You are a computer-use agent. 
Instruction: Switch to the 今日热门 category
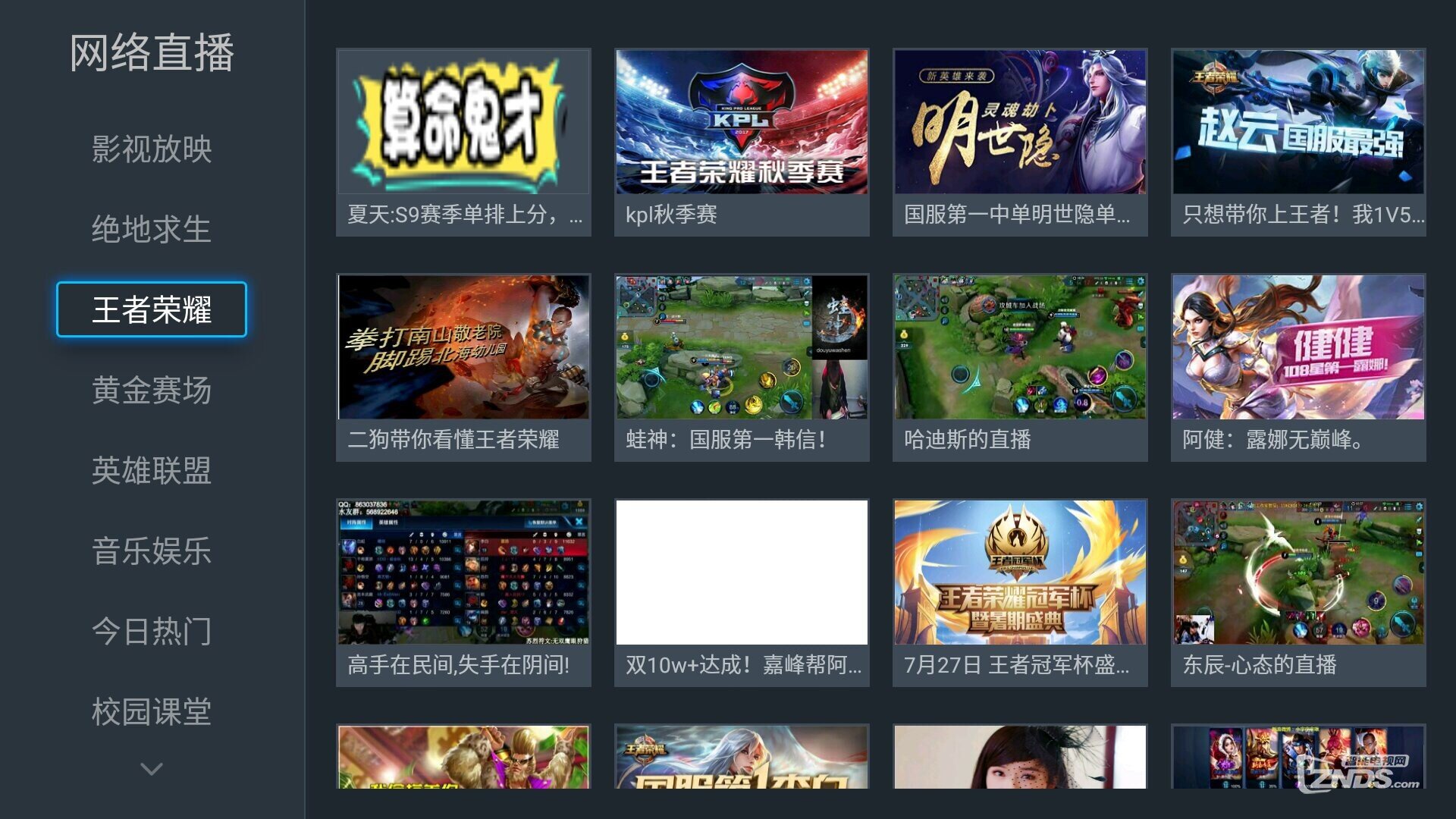coord(152,631)
